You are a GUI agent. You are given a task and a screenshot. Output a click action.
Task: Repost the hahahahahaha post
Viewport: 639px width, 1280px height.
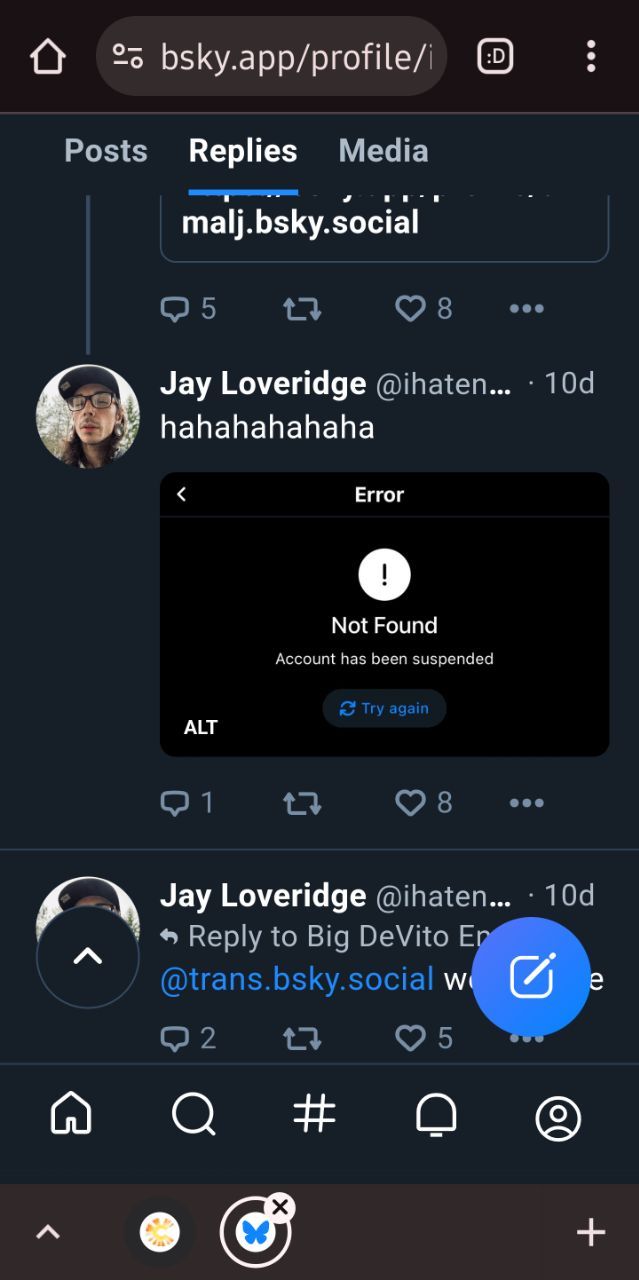tap(302, 802)
